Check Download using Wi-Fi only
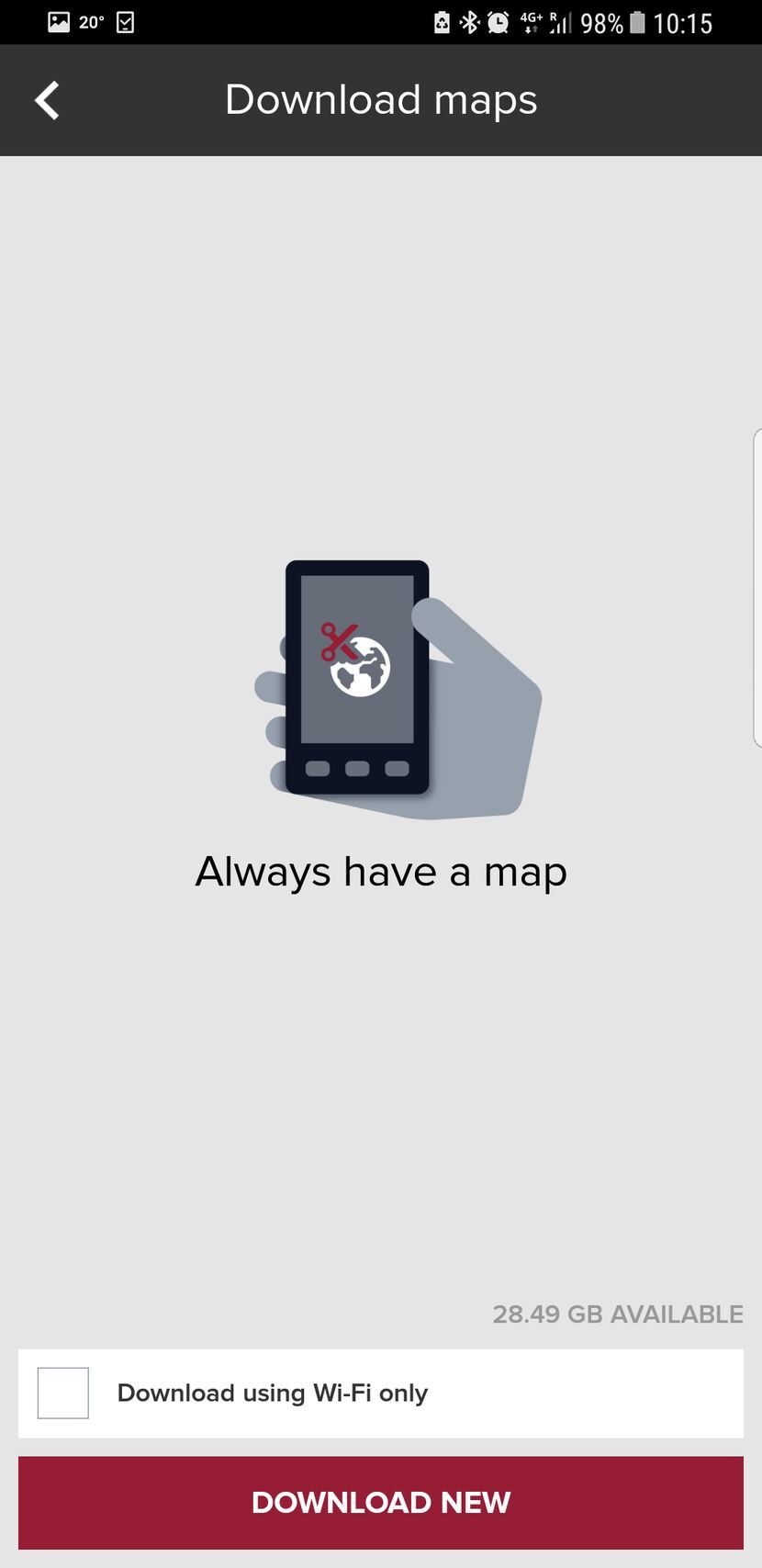Screen dimensions: 762x1568 click(63, 1393)
